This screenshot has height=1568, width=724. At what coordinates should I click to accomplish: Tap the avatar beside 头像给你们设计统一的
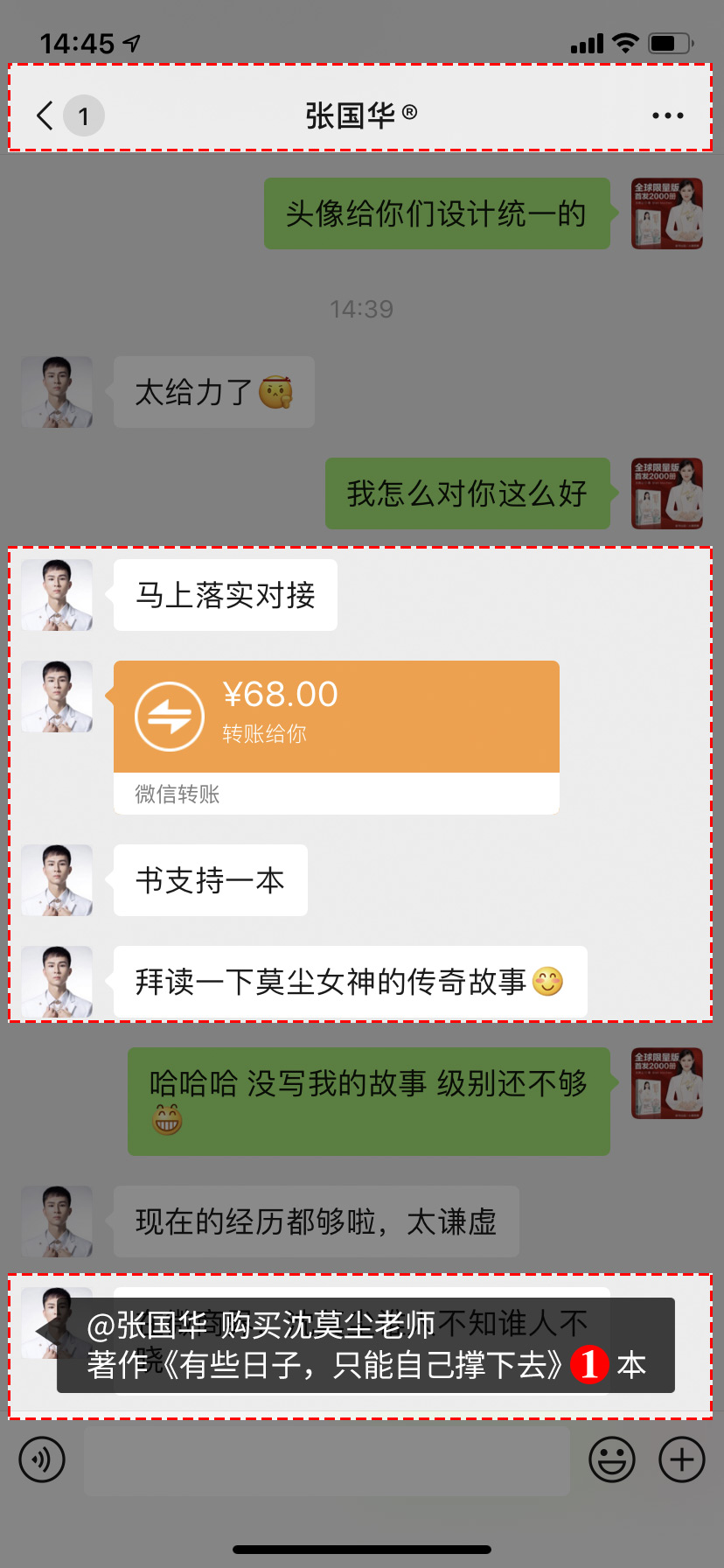point(667,213)
